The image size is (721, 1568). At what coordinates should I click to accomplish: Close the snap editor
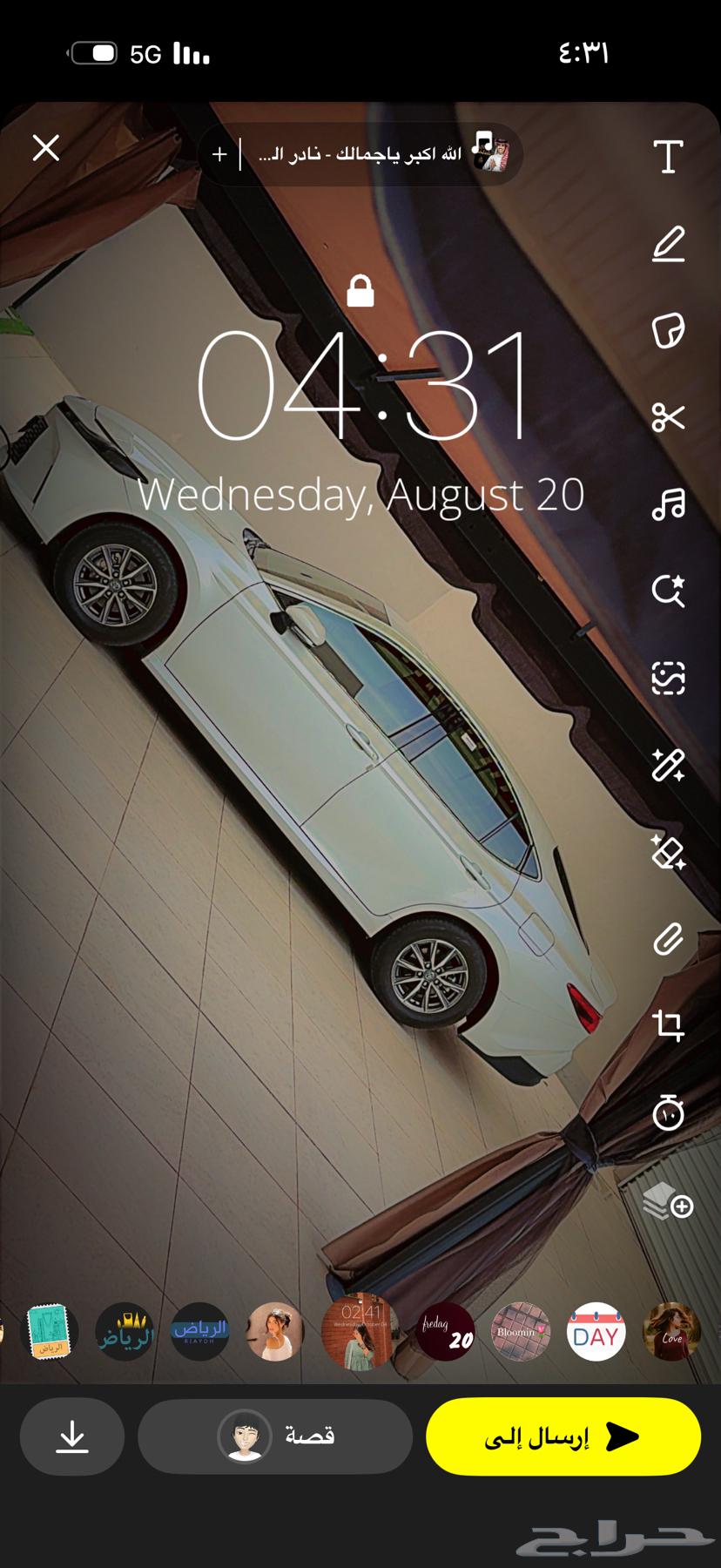tap(46, 148)
